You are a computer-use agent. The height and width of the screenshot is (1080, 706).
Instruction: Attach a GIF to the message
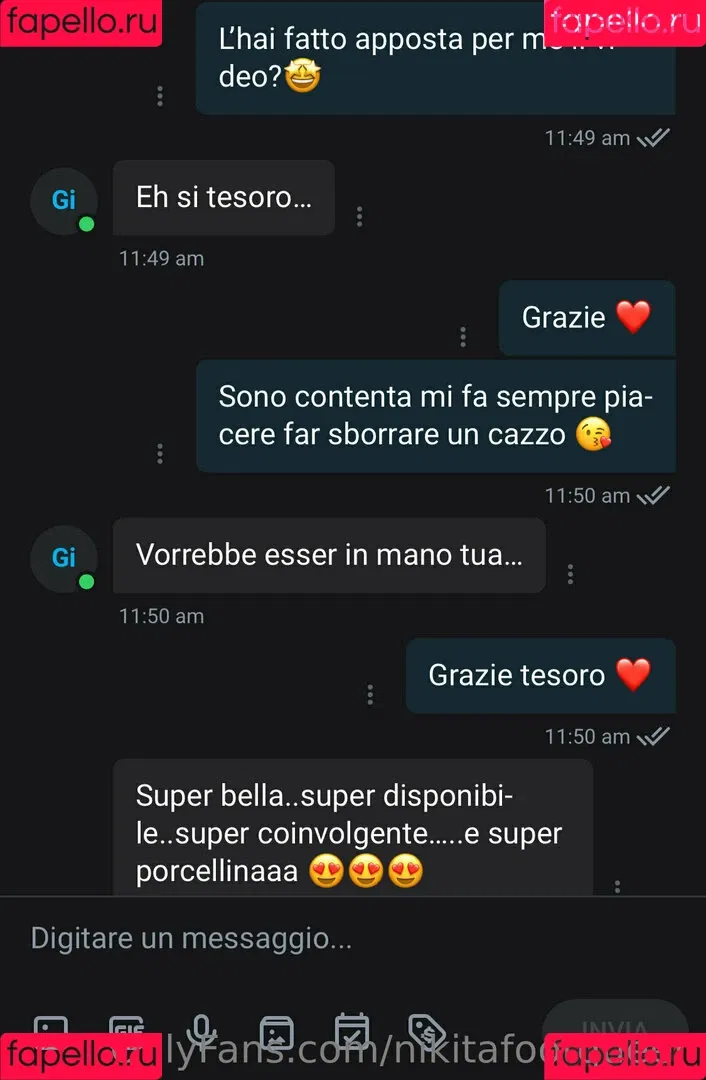[x=126, y=1030]
